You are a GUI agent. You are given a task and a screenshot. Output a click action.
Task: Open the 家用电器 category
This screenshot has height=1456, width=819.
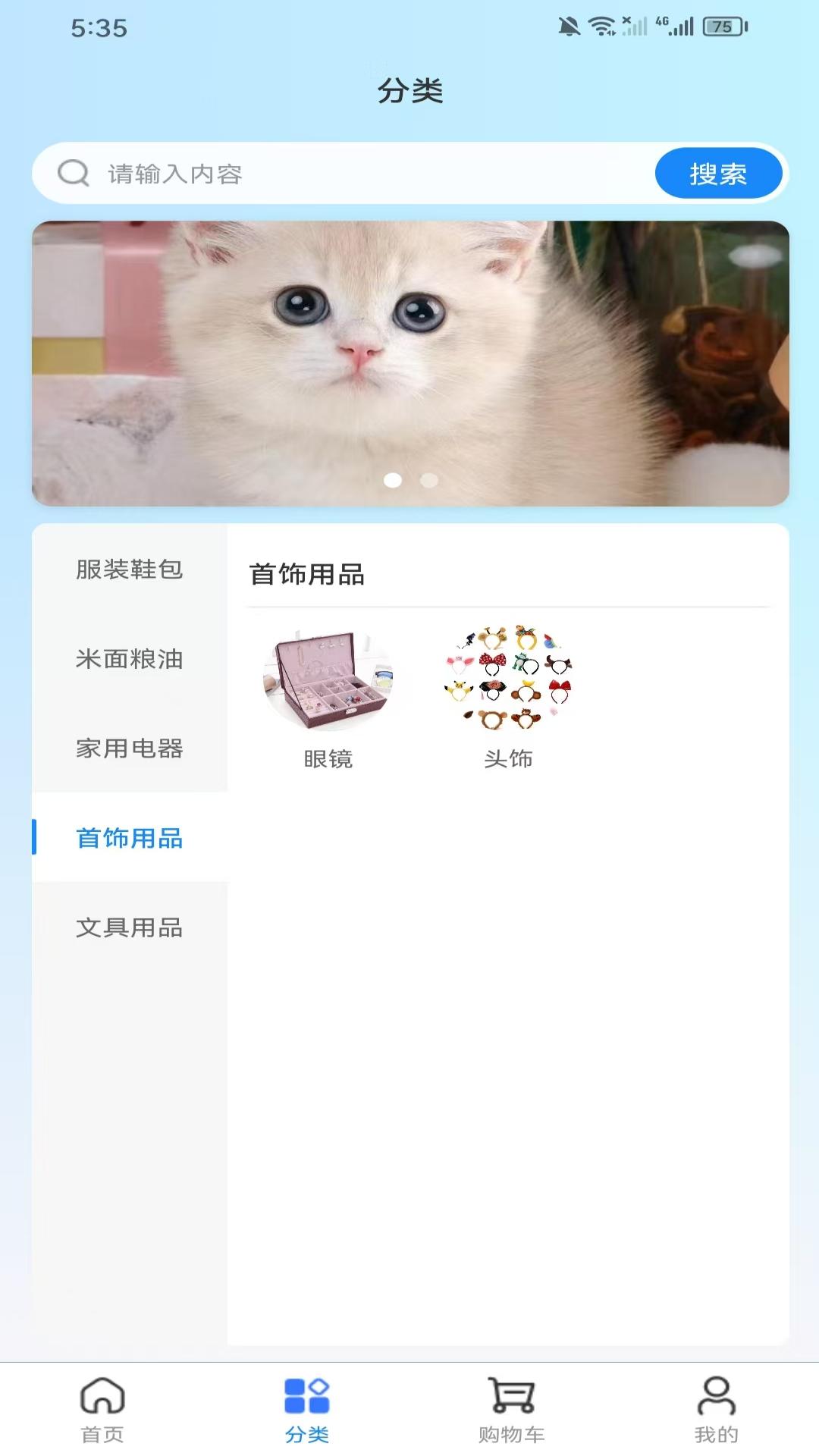130,750
